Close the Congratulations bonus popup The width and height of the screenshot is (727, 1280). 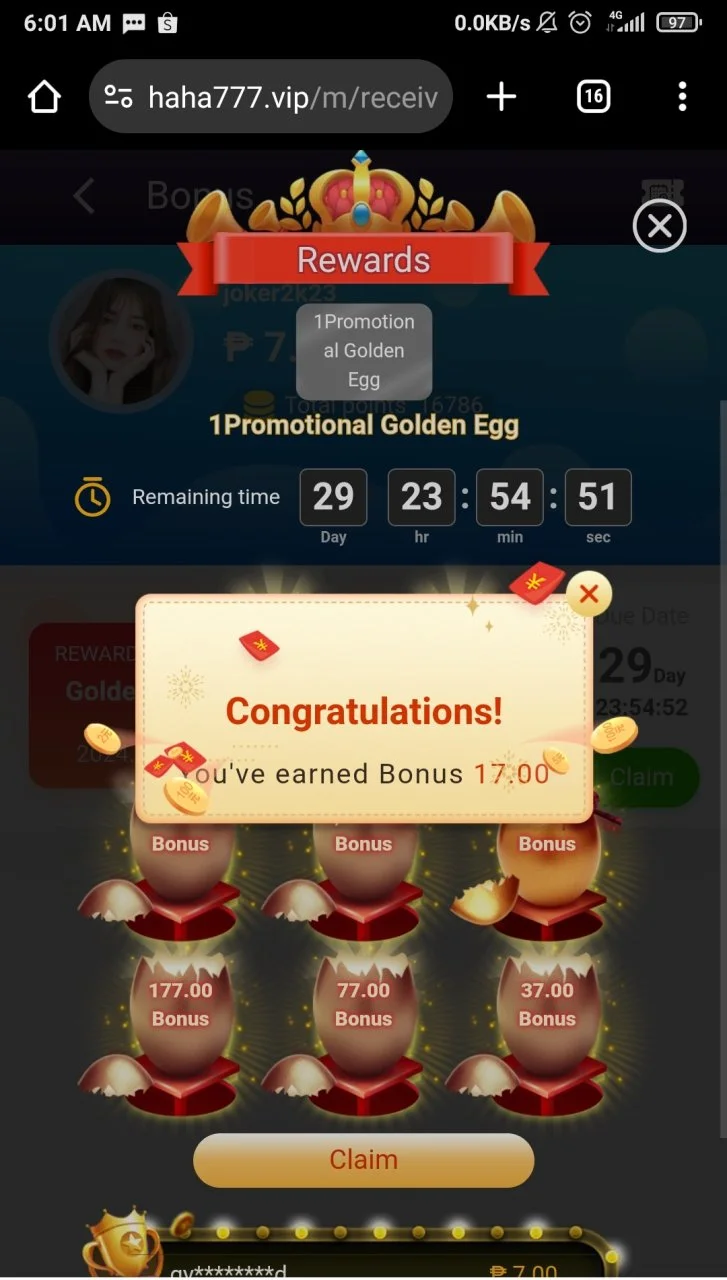pyautogui.click(x=589, y=595)
